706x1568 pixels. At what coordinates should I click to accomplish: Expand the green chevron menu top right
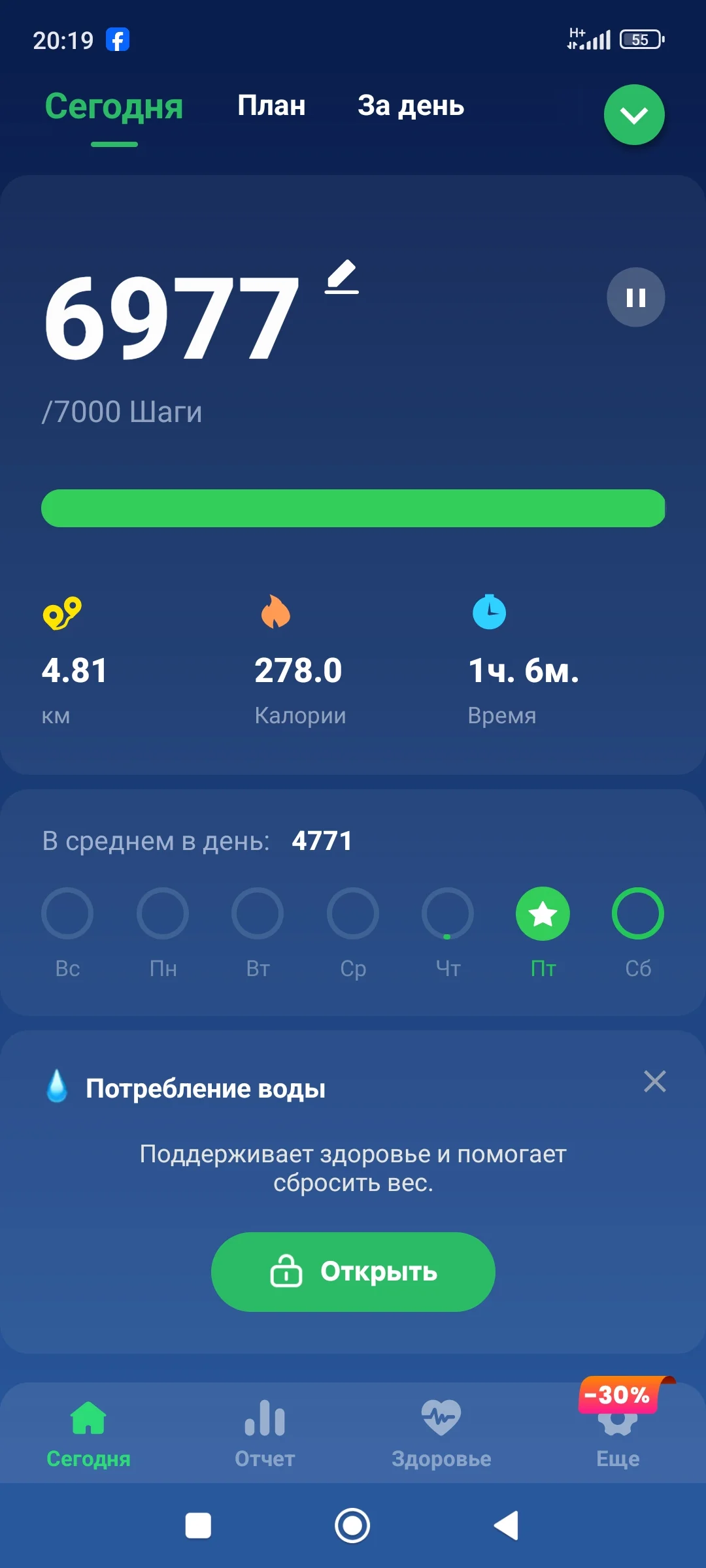pos(632,114)
